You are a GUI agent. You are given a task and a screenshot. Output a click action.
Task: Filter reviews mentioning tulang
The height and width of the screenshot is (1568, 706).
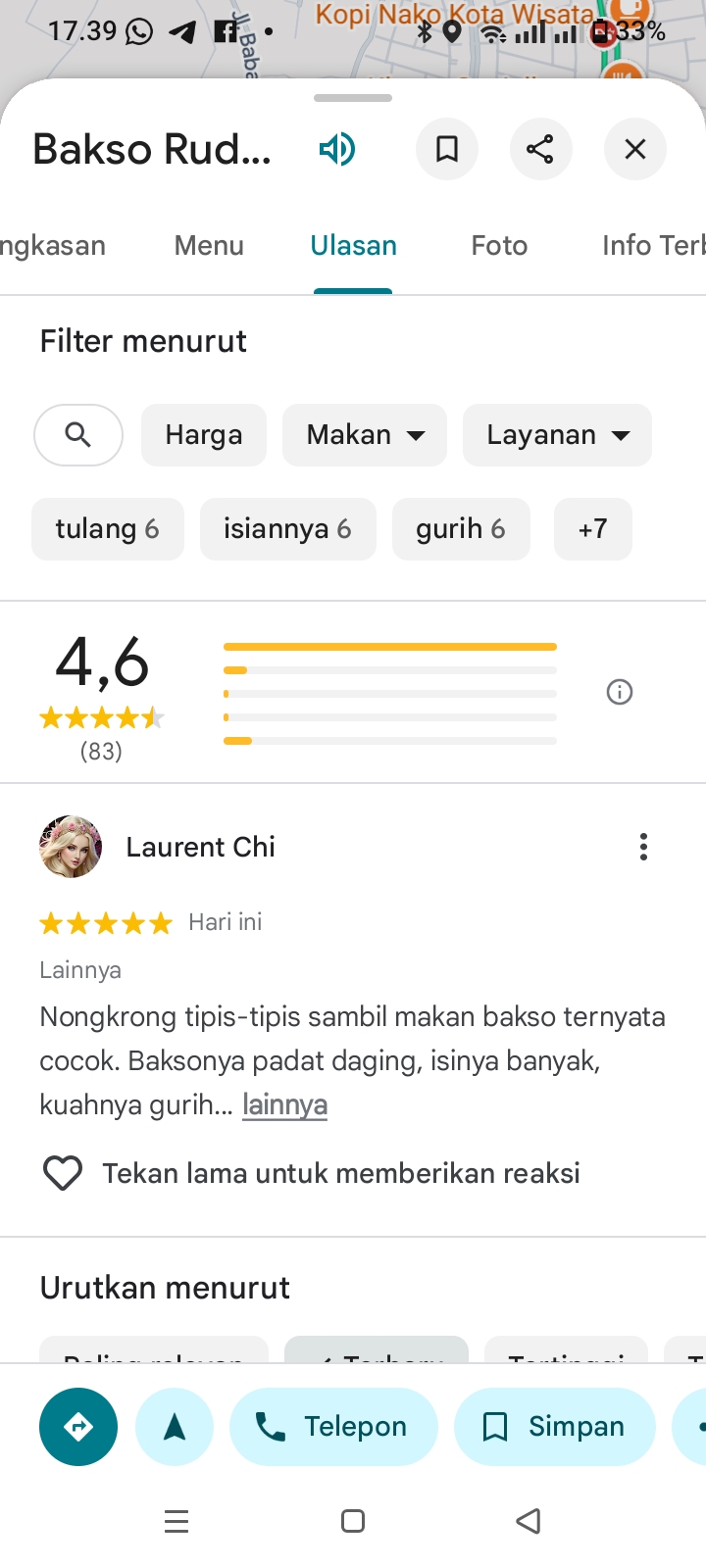[x=107, y=529]
